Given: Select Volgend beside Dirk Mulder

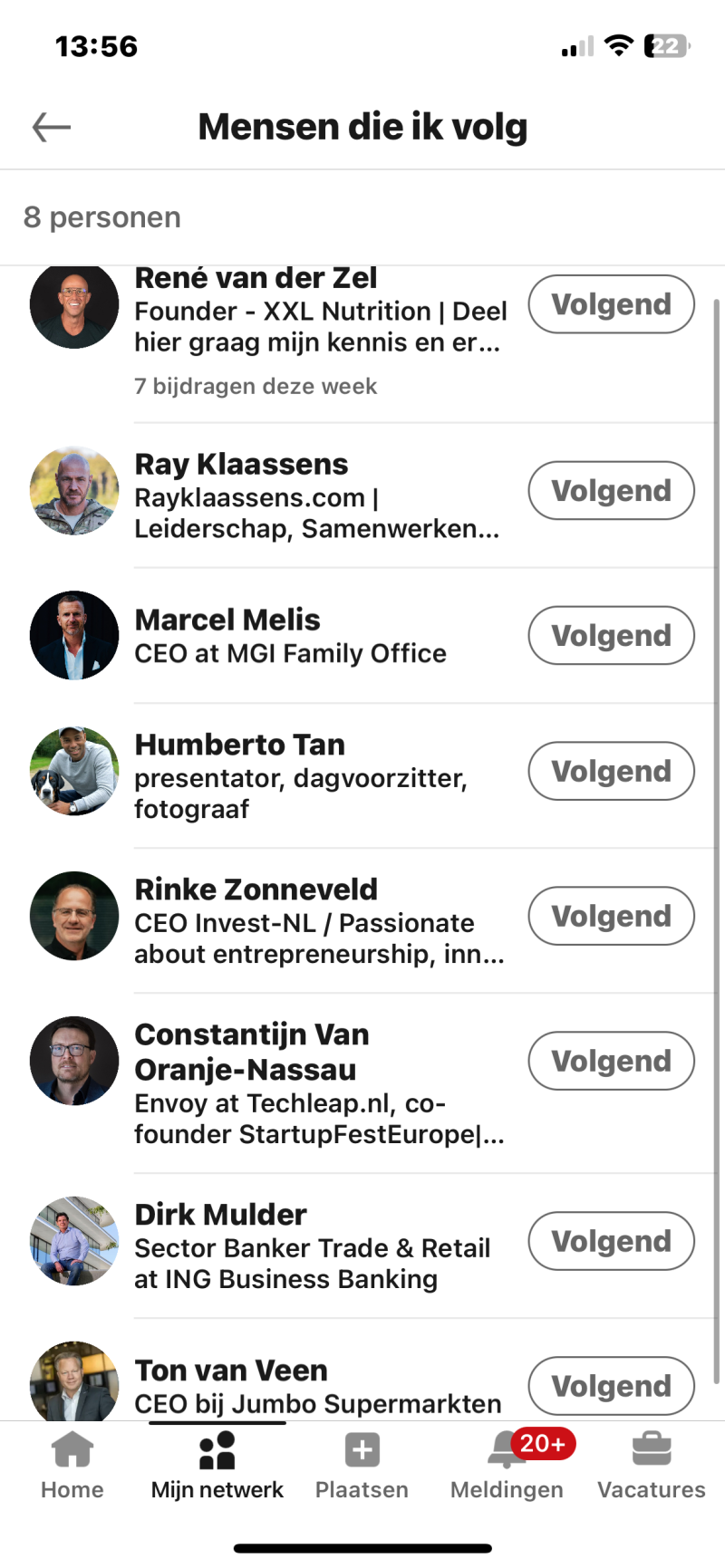Looking at the screenshot, I should click(x=611, y=1241).
